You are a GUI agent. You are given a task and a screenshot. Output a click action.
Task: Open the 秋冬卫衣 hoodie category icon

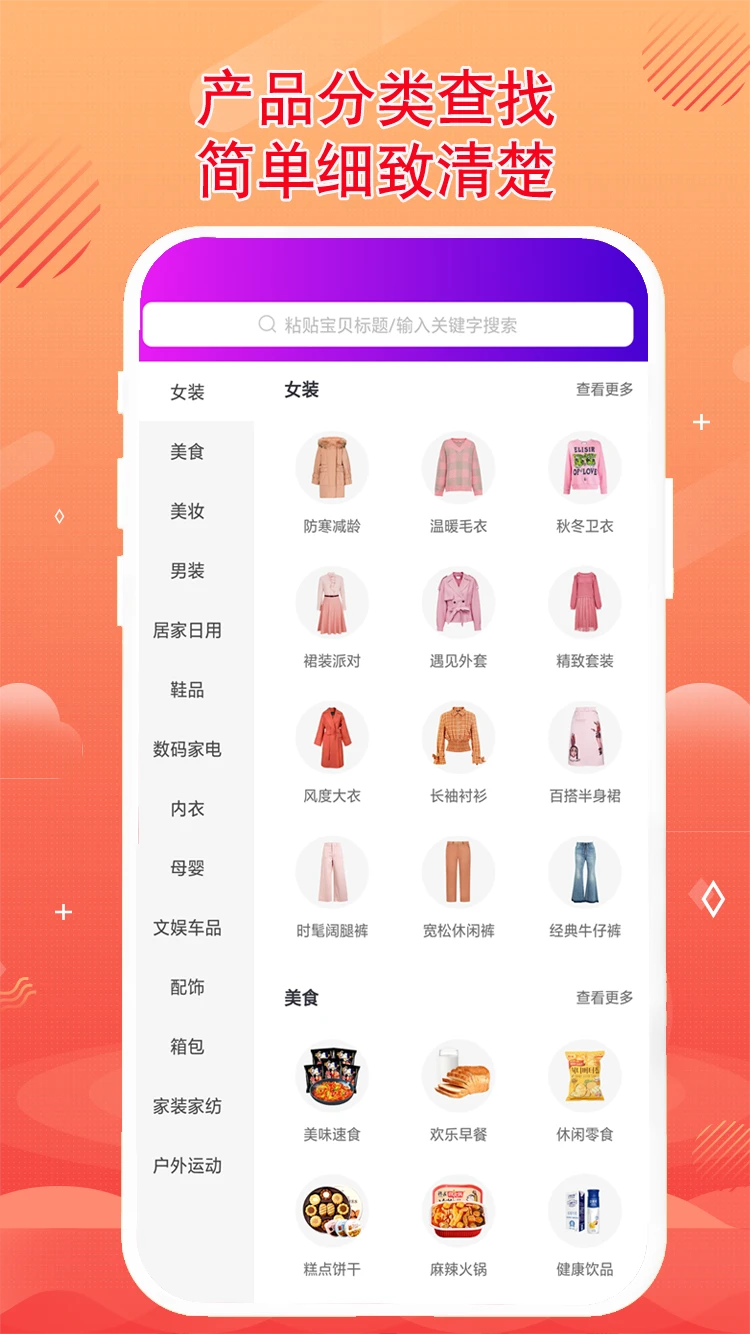coord(585,467)
